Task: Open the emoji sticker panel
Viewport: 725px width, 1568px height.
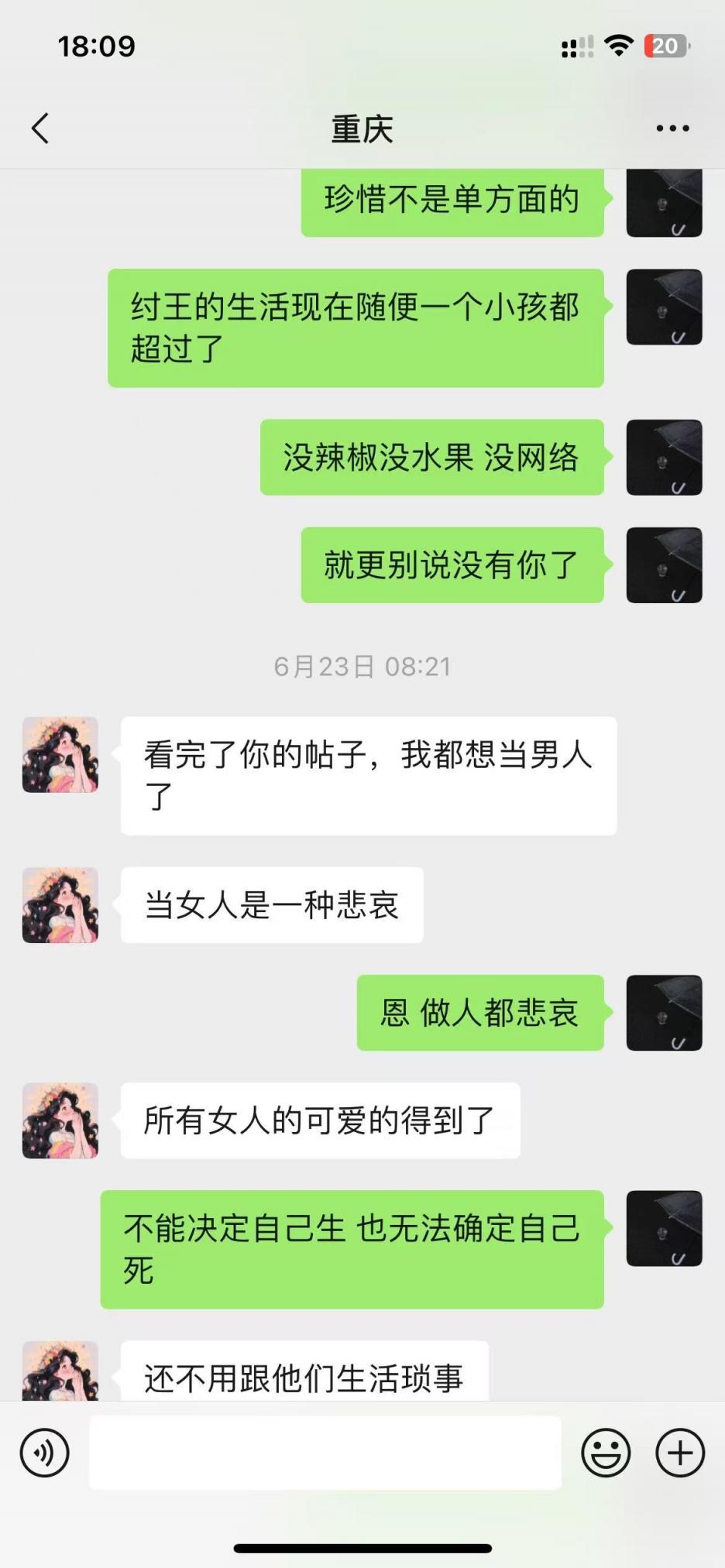Action: [x=606, y=1453]
